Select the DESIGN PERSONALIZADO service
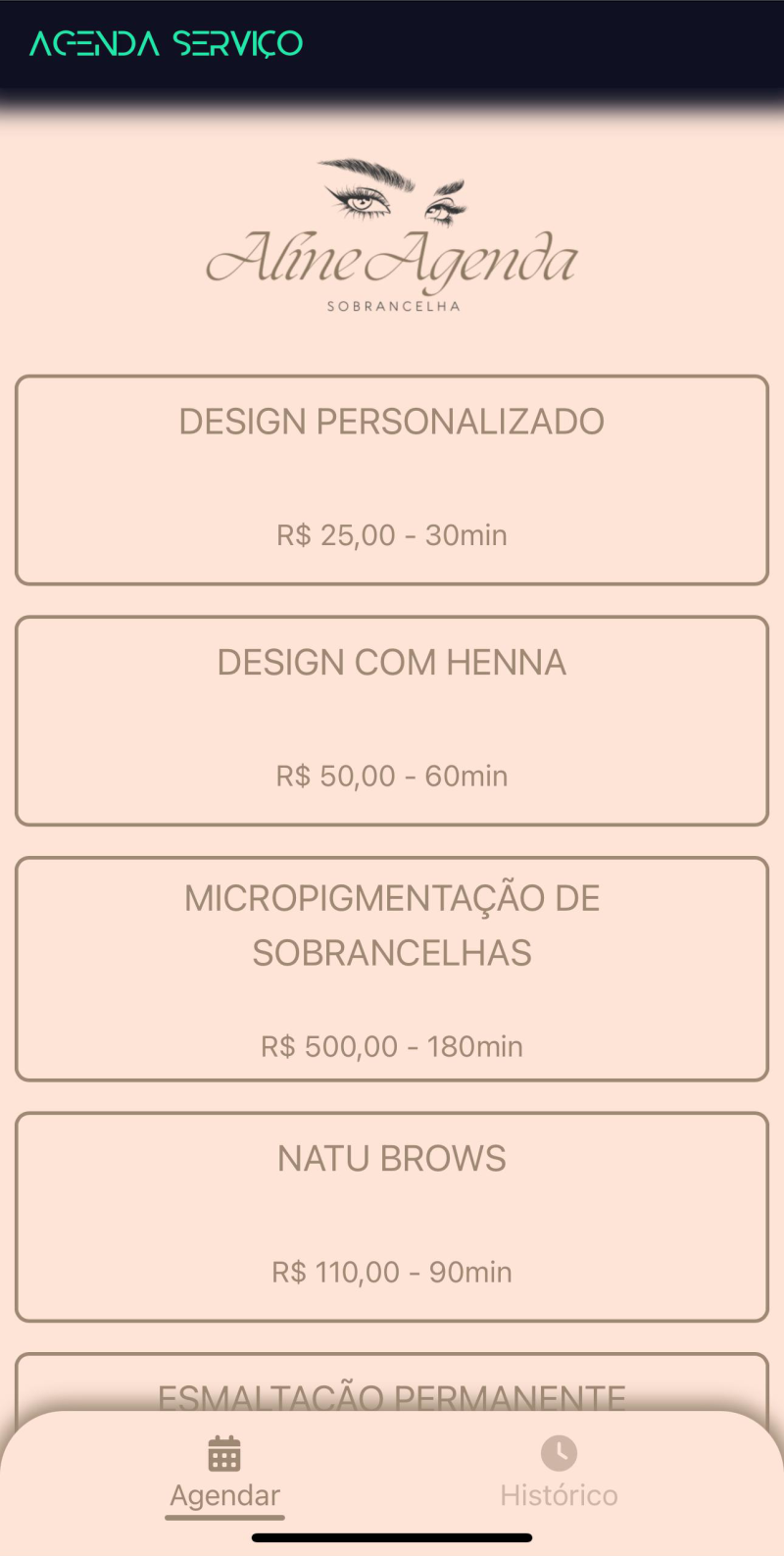 coord(392,478)
